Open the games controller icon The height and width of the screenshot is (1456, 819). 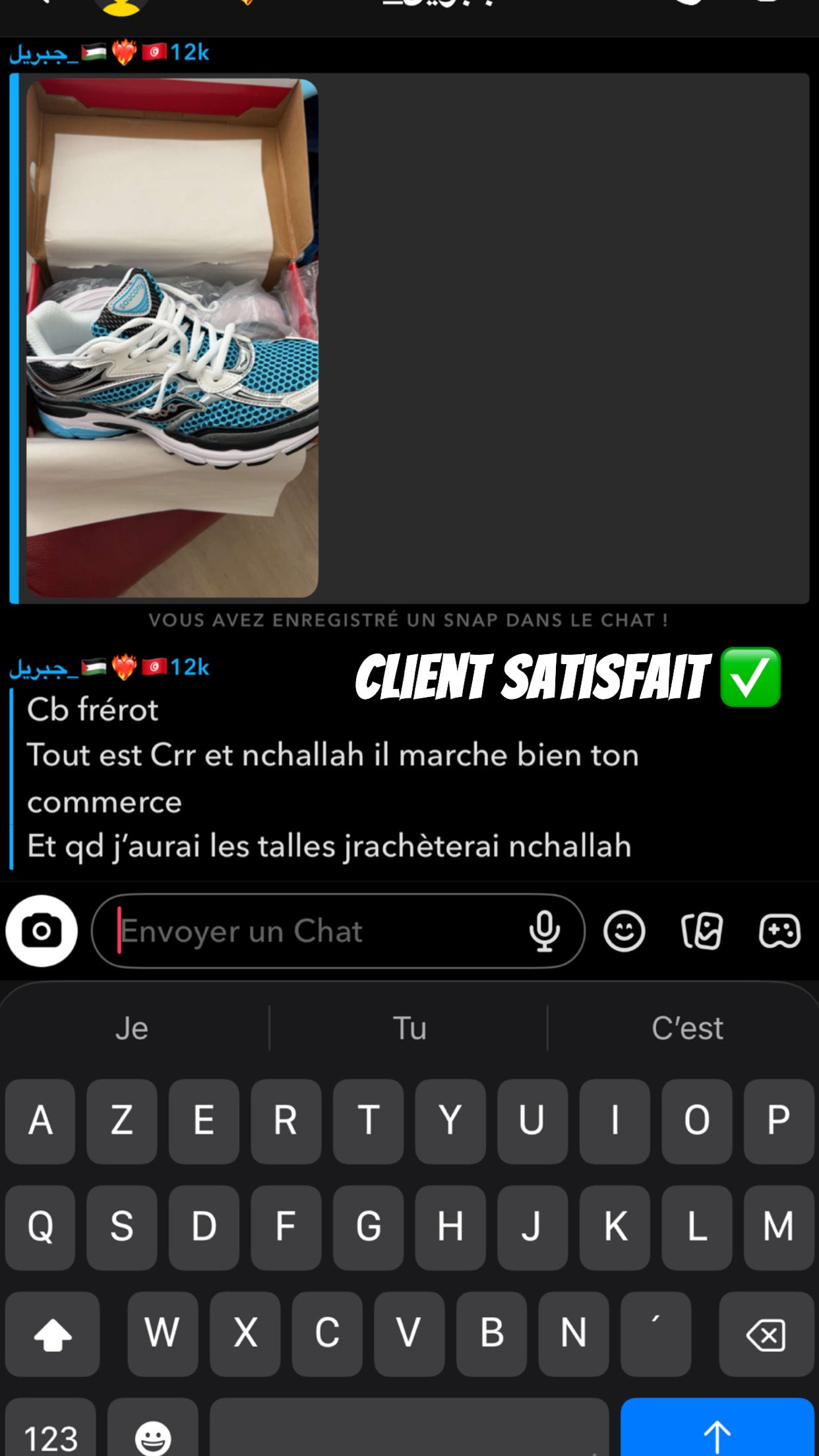pyautogui.click(x=779, y=931)
